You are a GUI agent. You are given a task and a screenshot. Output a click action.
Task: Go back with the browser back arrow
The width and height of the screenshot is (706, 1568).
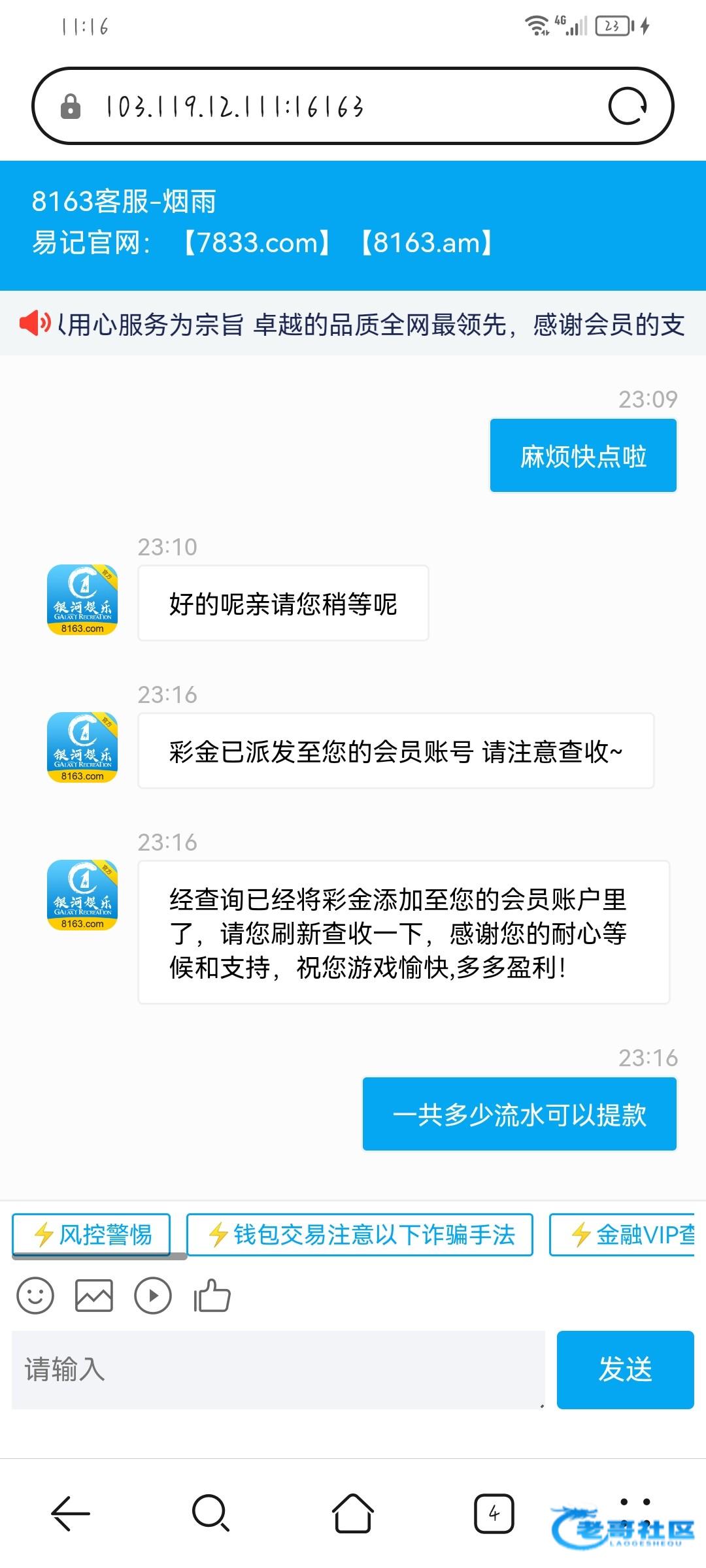click(x=71, y=1513)
